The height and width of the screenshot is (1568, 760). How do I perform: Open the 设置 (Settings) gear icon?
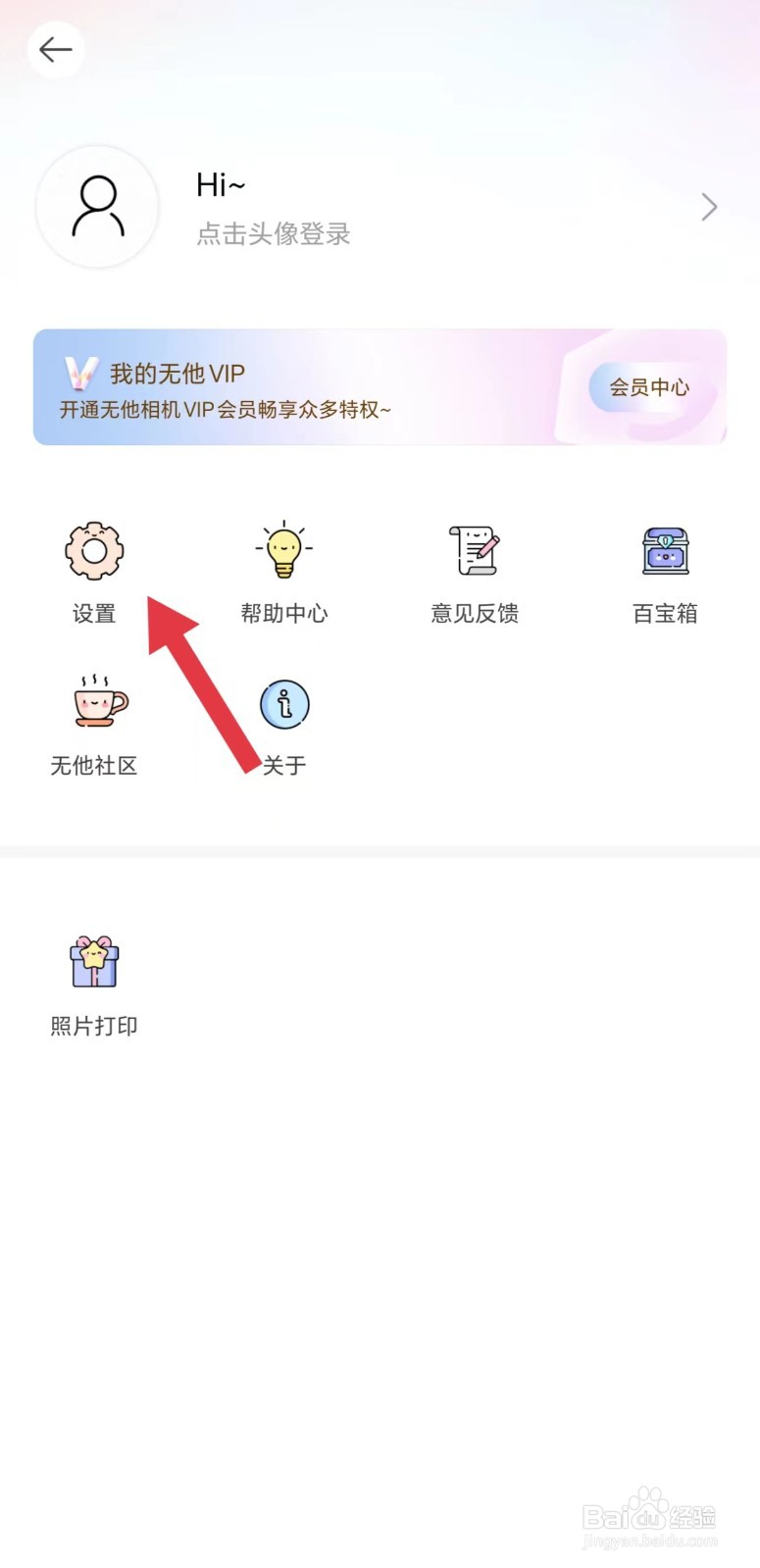(93, 551)
